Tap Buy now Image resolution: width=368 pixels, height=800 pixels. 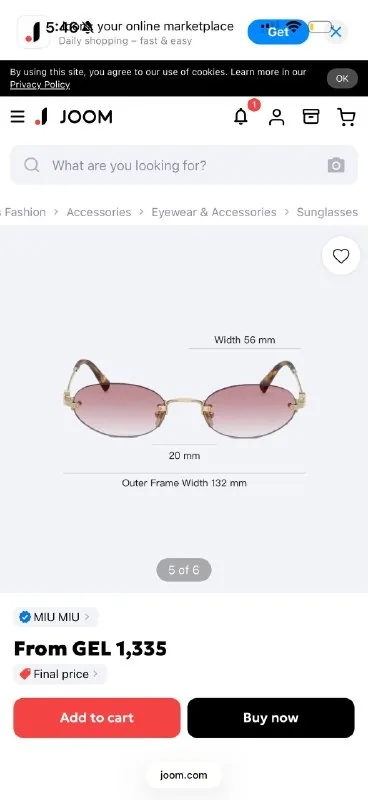271,718
